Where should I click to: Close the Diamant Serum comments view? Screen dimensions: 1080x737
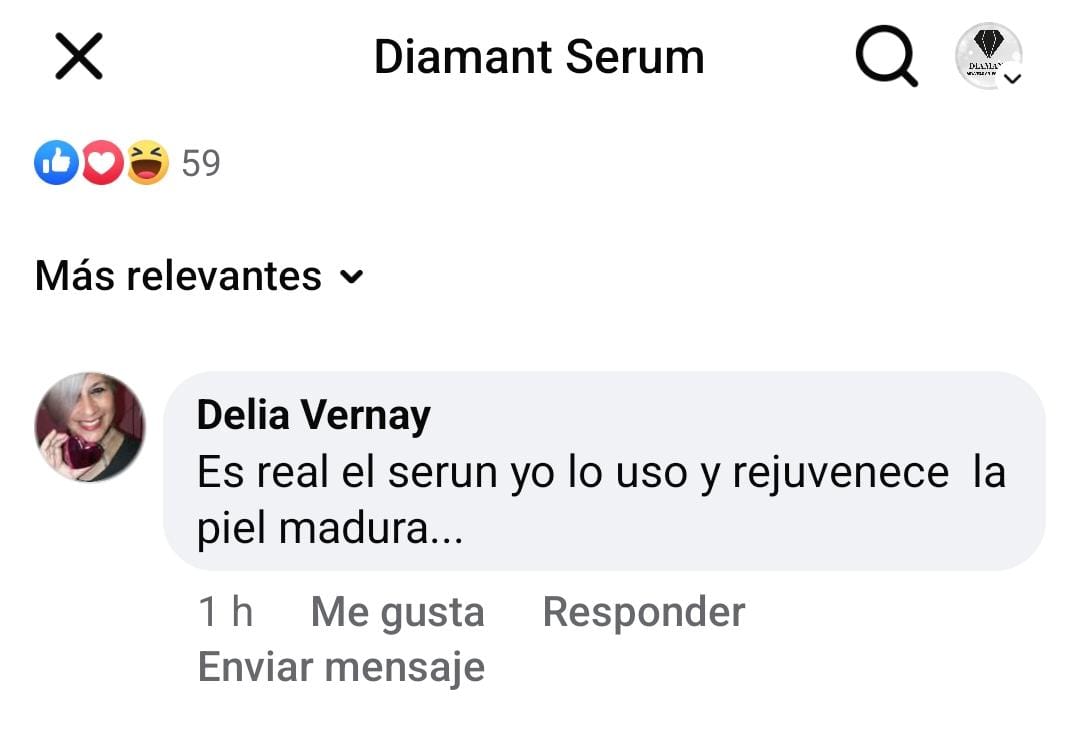click(78, 57)
